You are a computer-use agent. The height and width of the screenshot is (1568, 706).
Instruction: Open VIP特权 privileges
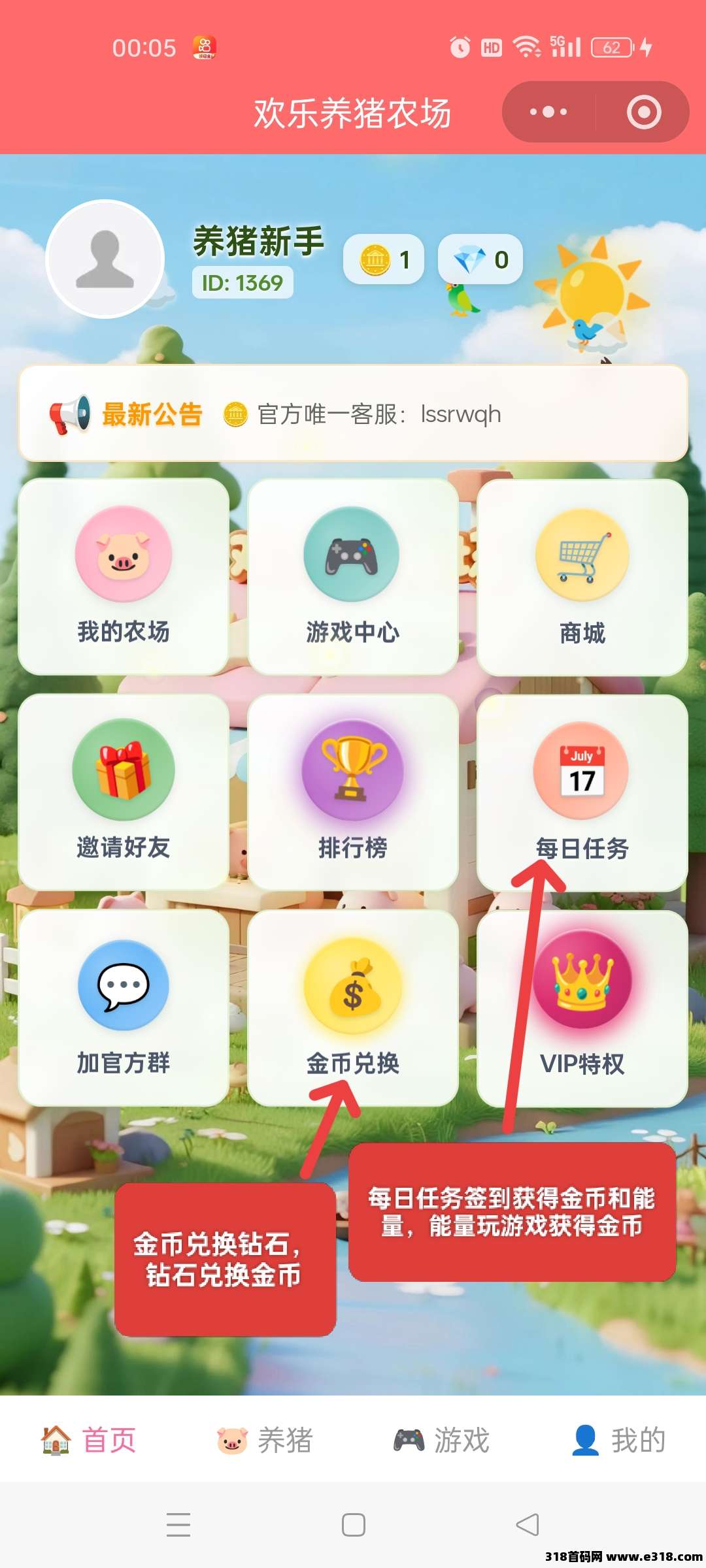[582, 1007]
